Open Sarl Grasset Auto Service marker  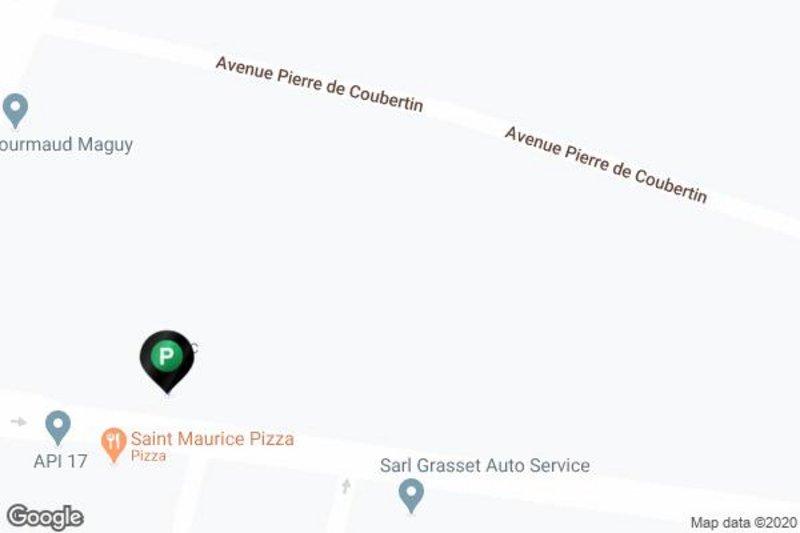click(411, 494)
